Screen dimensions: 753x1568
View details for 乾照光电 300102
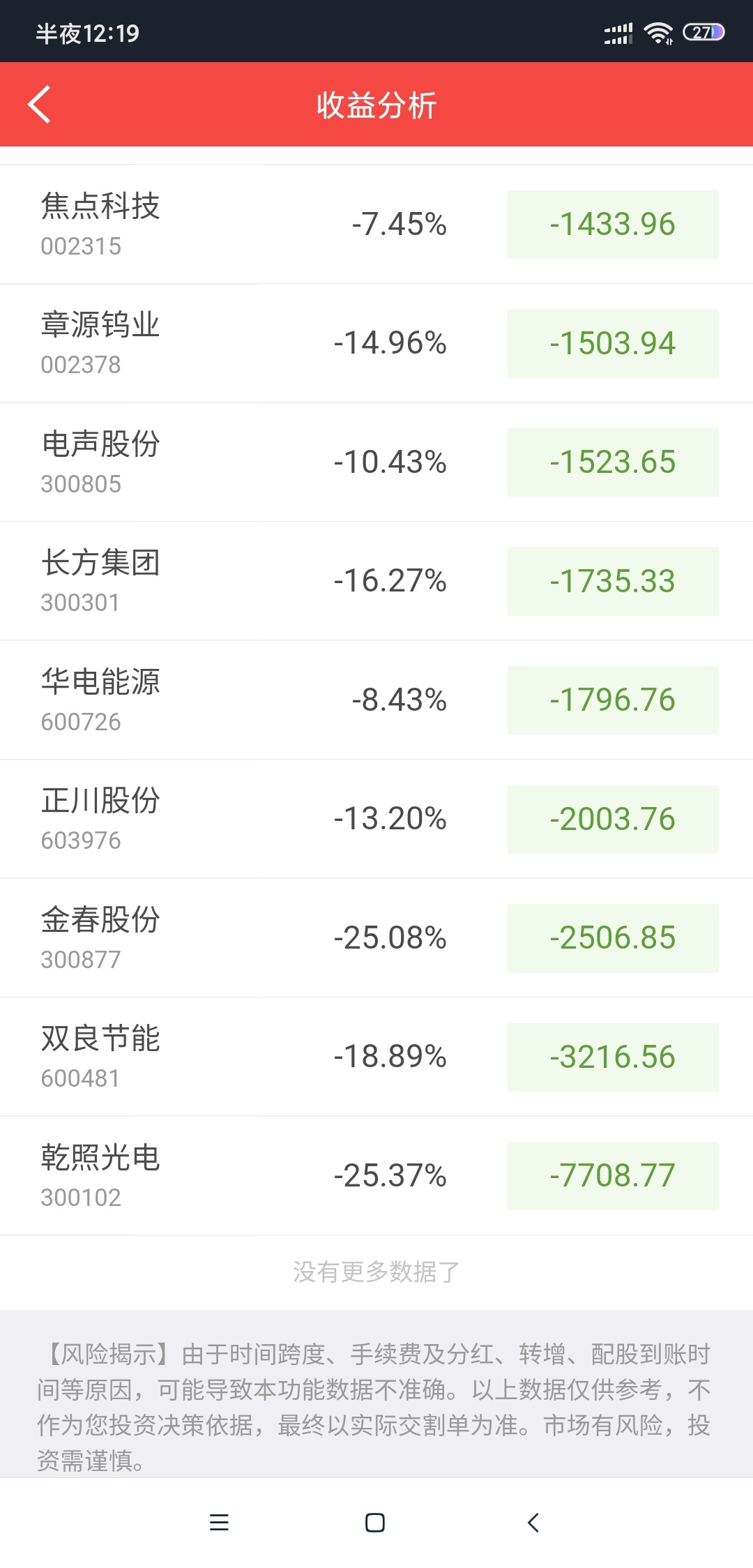(x=376, y=1176)
